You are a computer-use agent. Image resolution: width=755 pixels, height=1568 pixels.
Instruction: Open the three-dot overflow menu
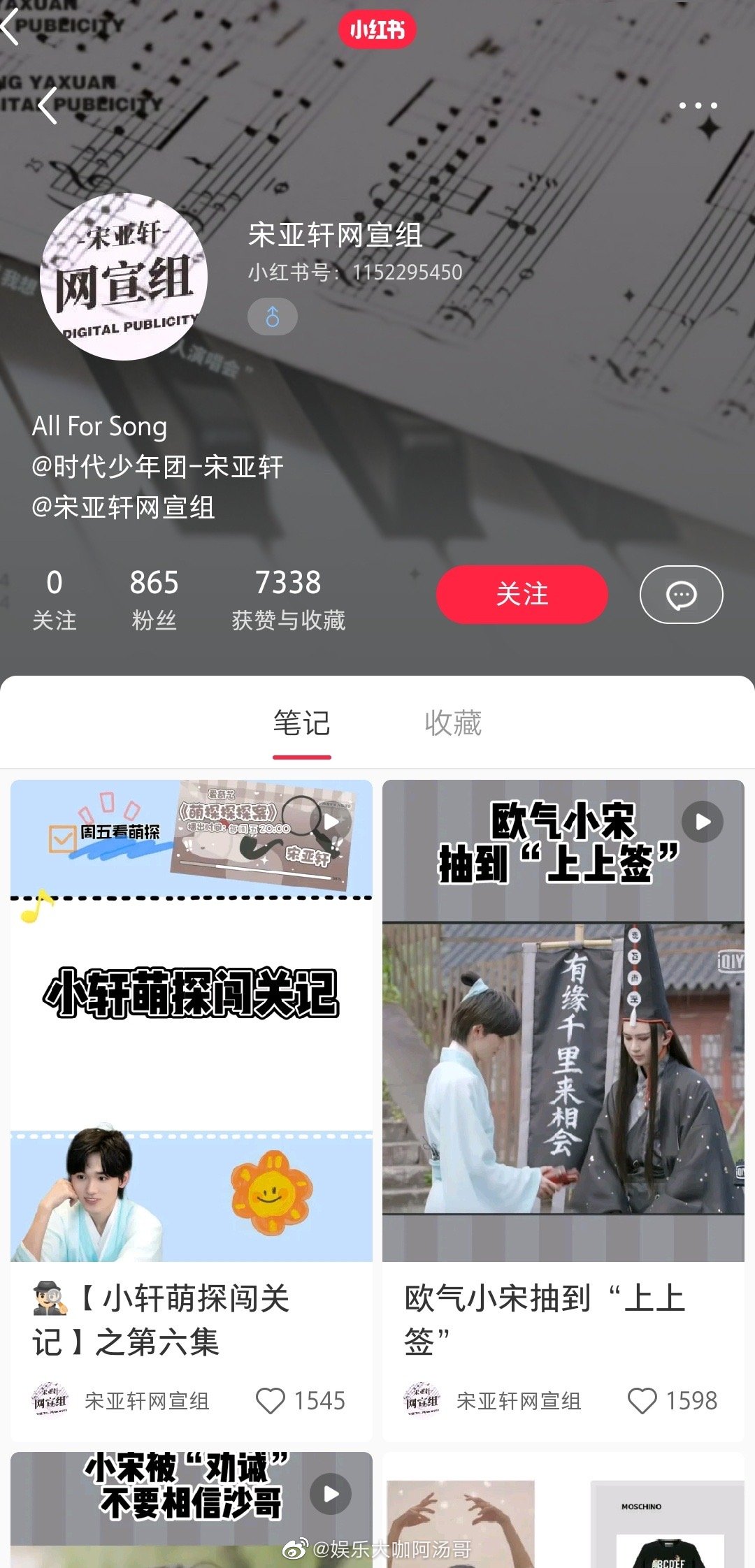698,106
